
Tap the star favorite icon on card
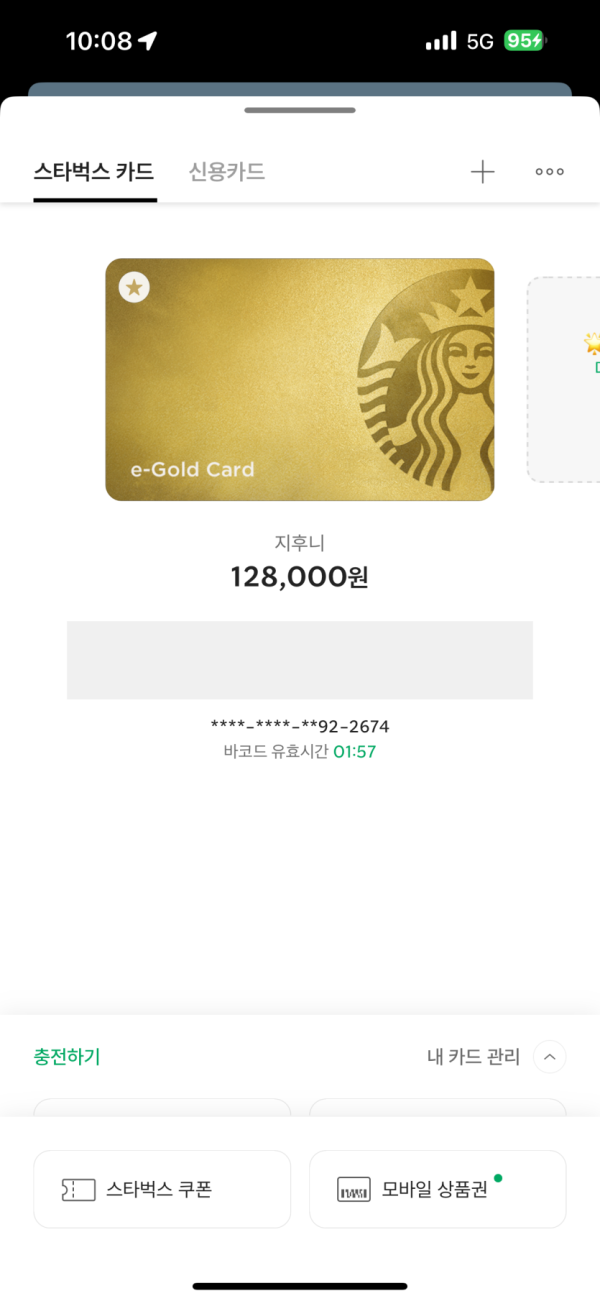(x=134, y=288)
